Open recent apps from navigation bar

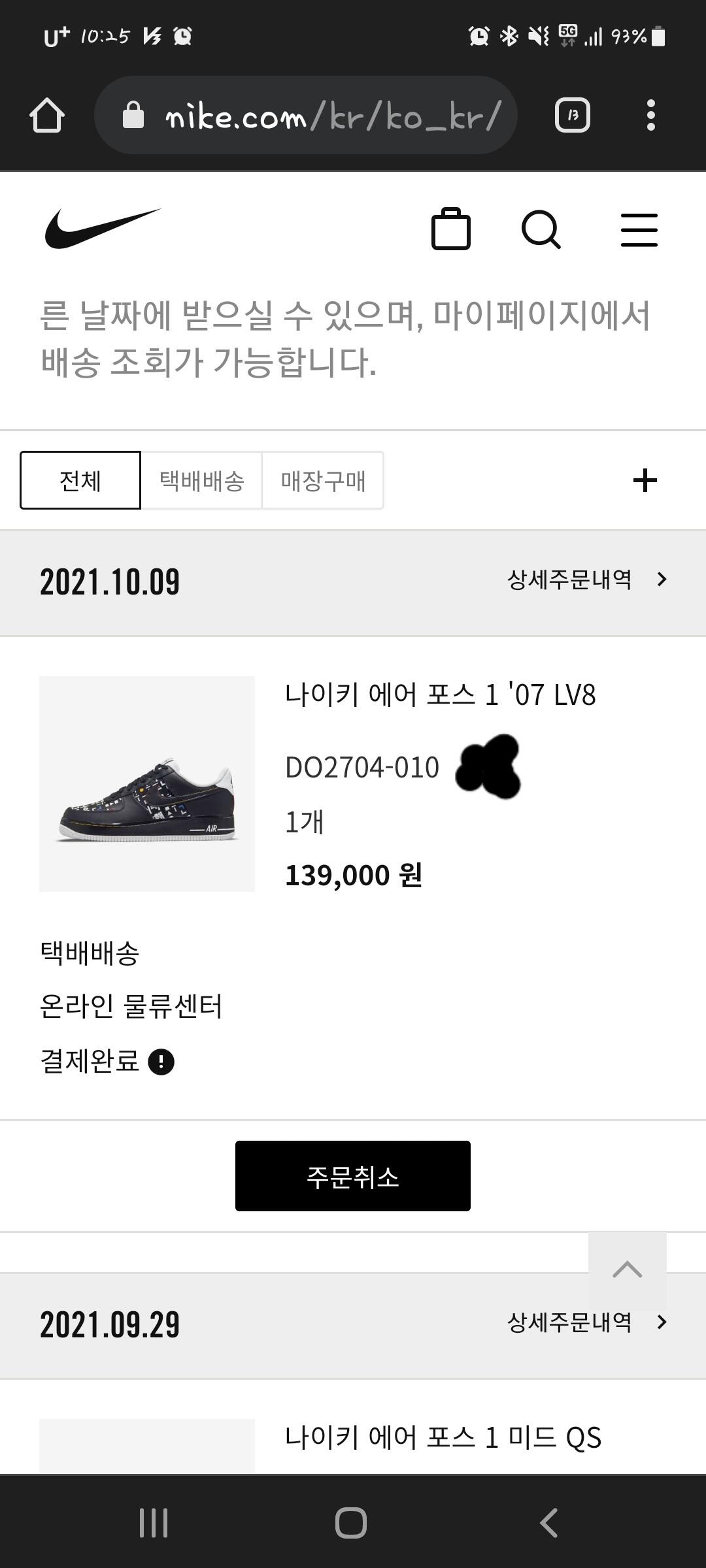pos(154,1522)
